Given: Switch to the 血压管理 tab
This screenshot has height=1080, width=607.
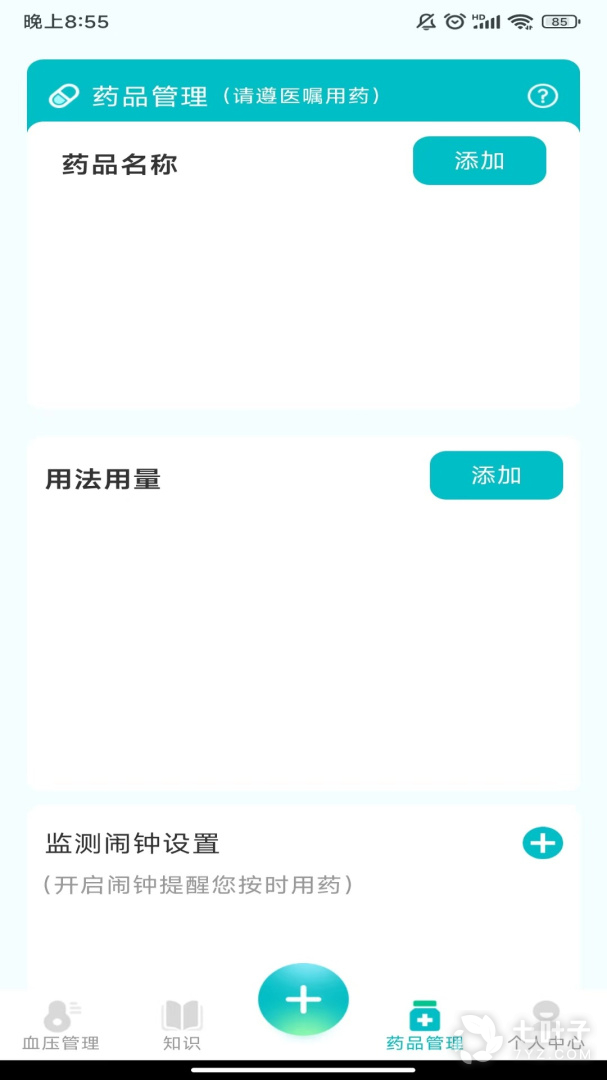Looking at the screenshot, I should 61,1026.
